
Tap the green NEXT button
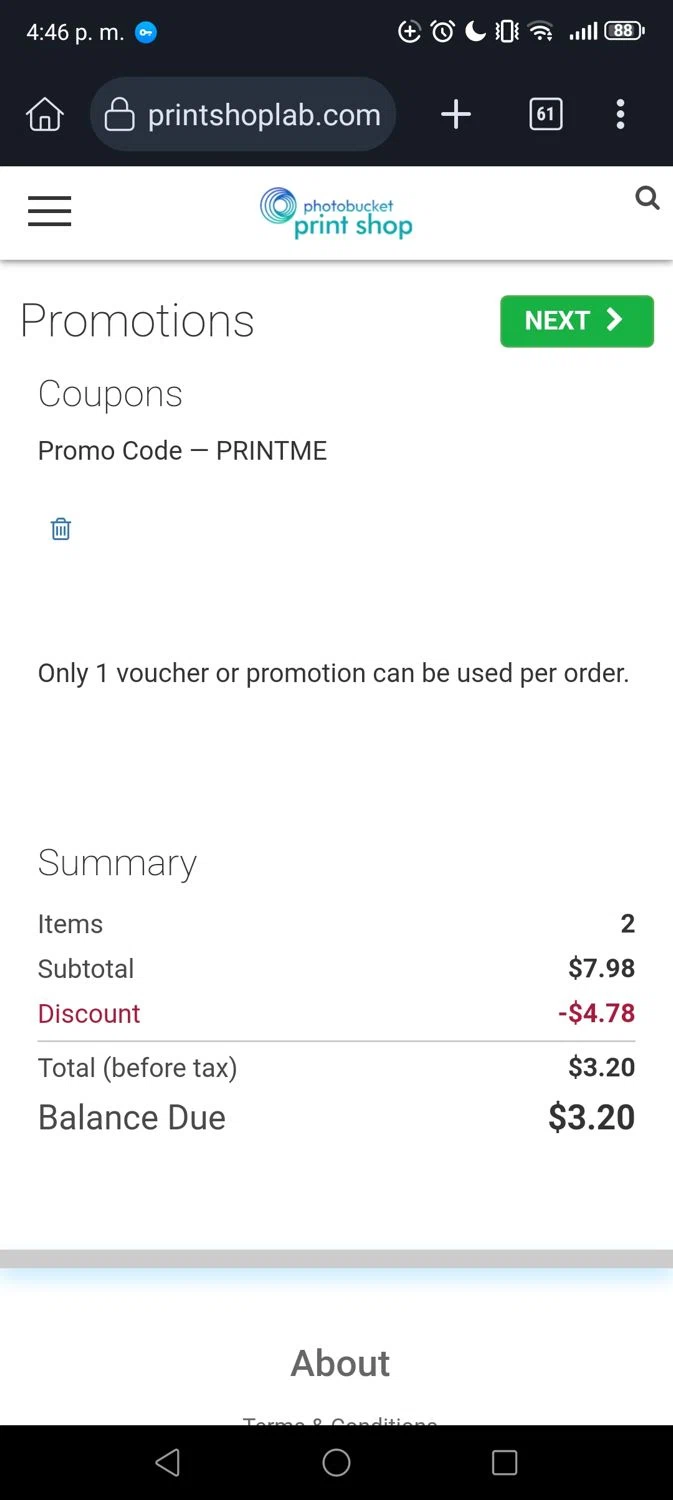576,321
